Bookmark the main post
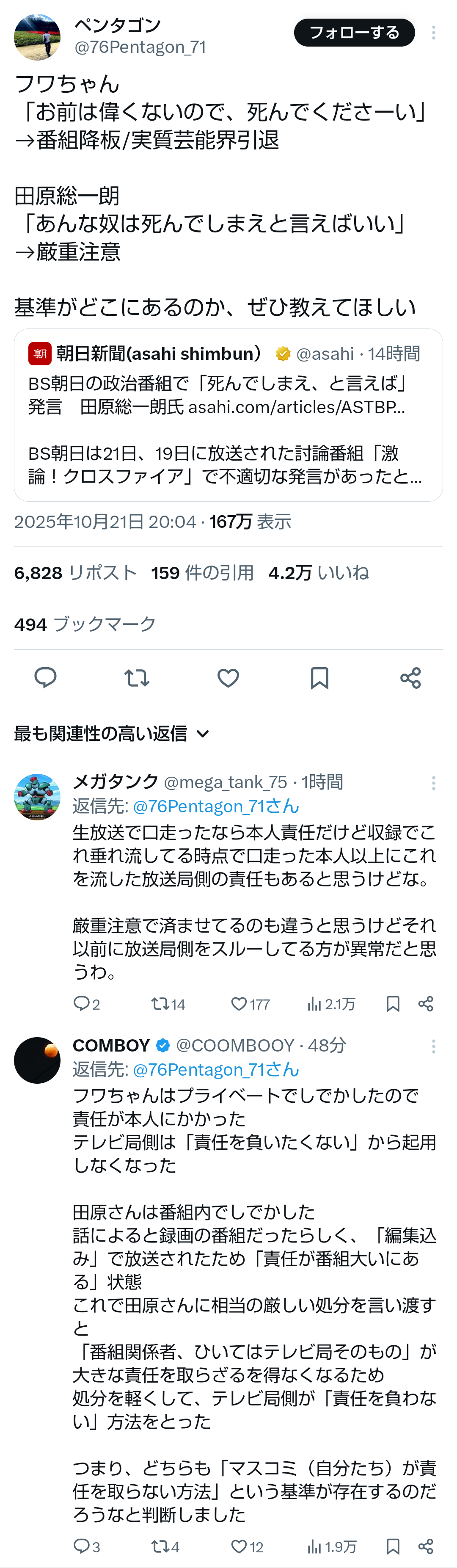Viewport: 457px width, 1568px height. [x=319, y=677]
